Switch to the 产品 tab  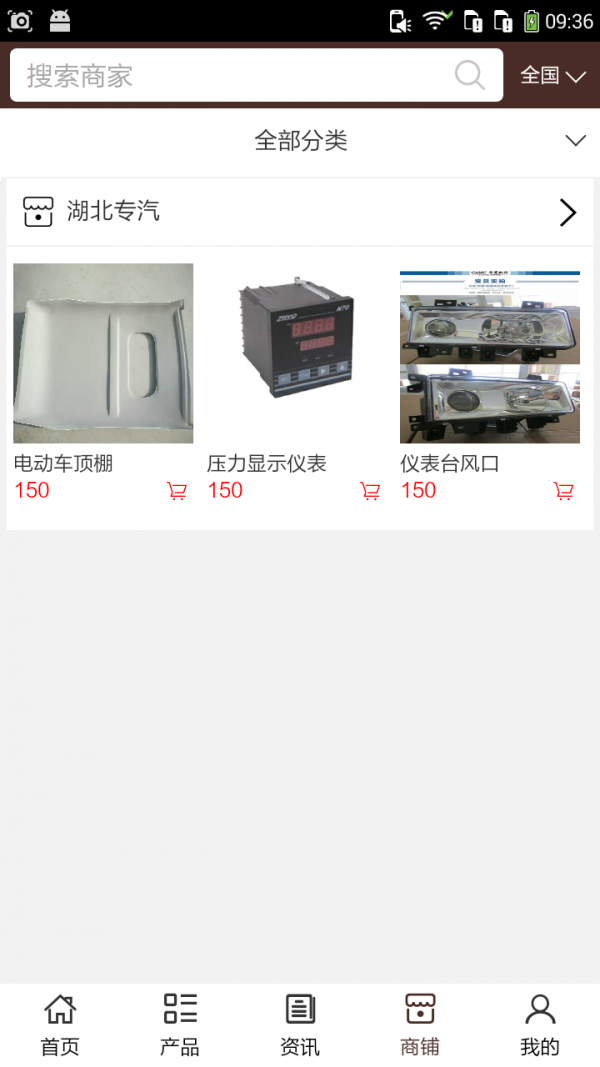point(180,1025)
